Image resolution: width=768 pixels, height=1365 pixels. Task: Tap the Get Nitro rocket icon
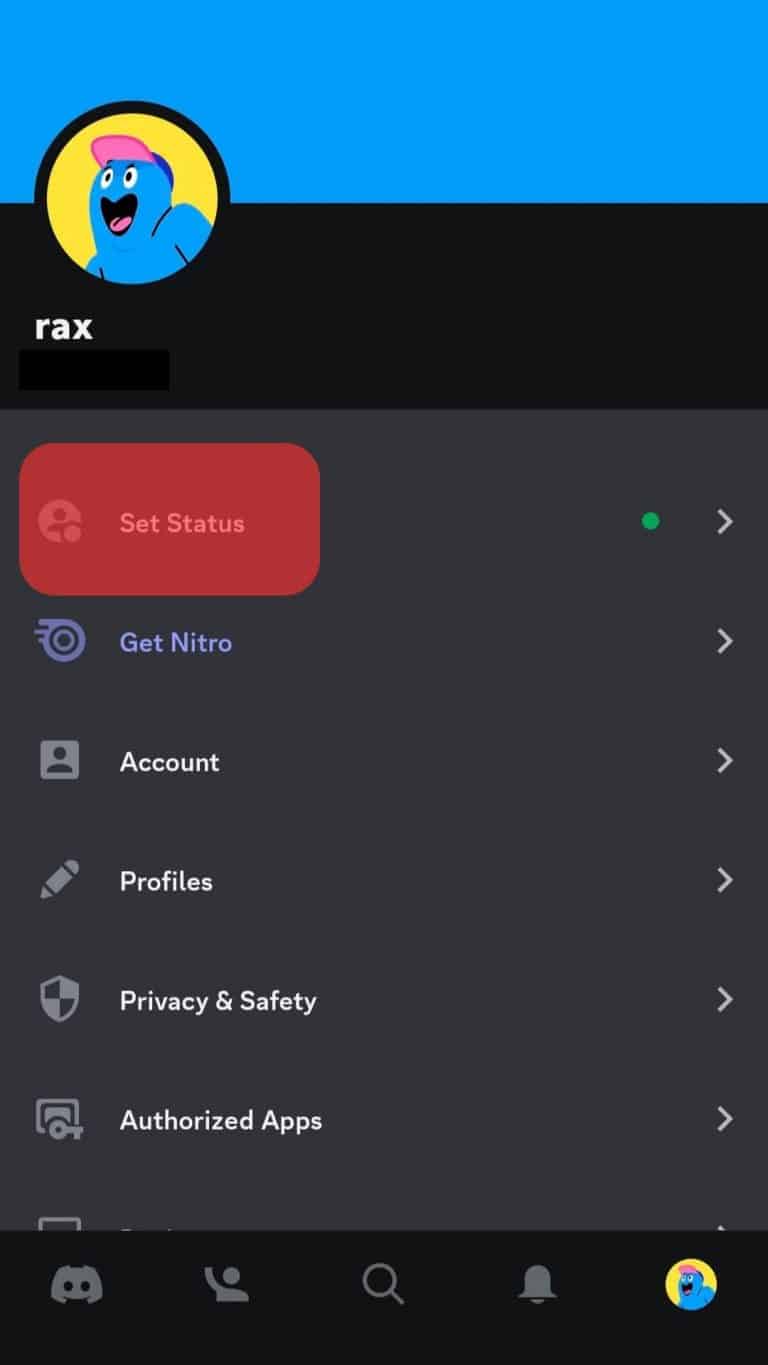click(60, 641)
